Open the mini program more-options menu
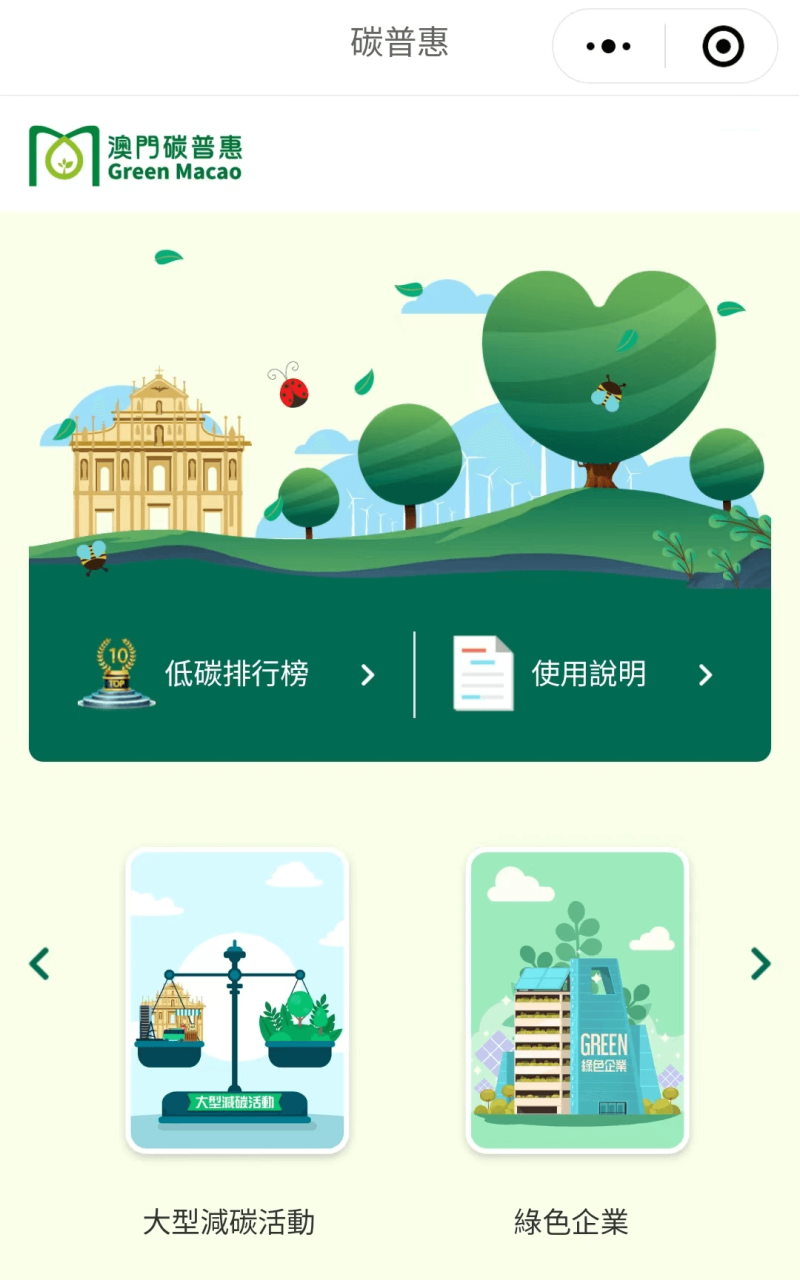This screenshot has width=800, height=1280. coord(608,46)
